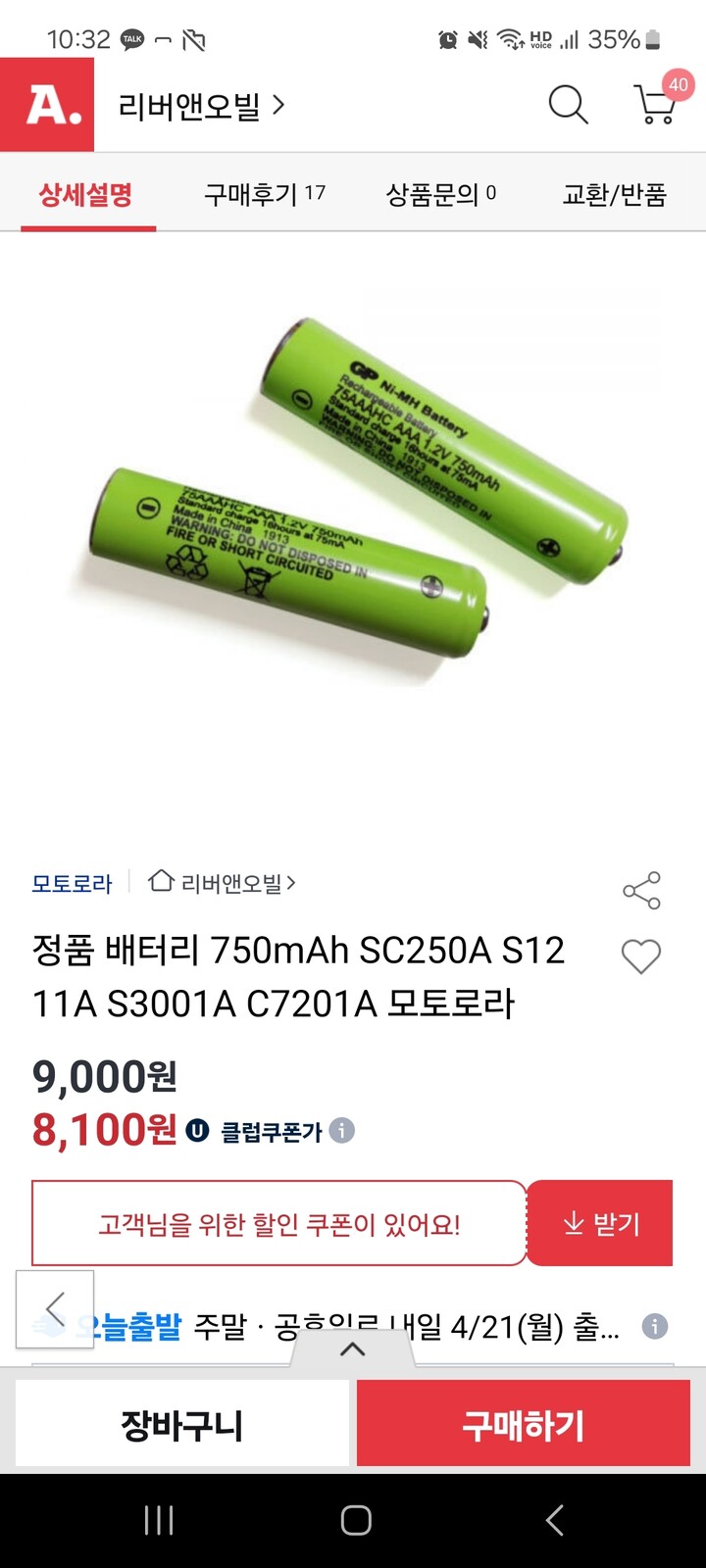Tap the home icon next to 리버앤오빌

coord(157,882)
